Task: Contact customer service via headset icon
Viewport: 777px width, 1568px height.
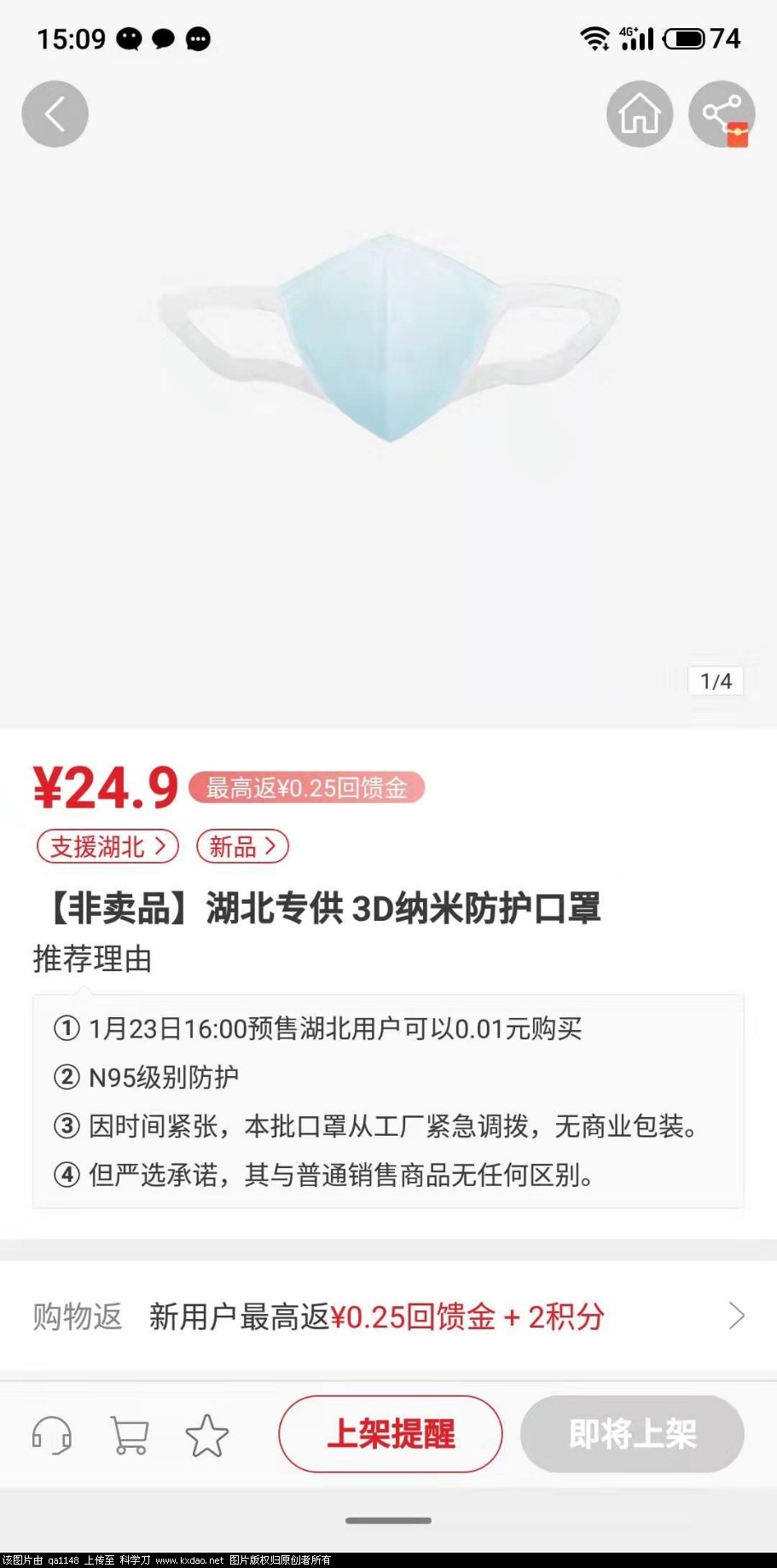Action: coord(52,1435)
